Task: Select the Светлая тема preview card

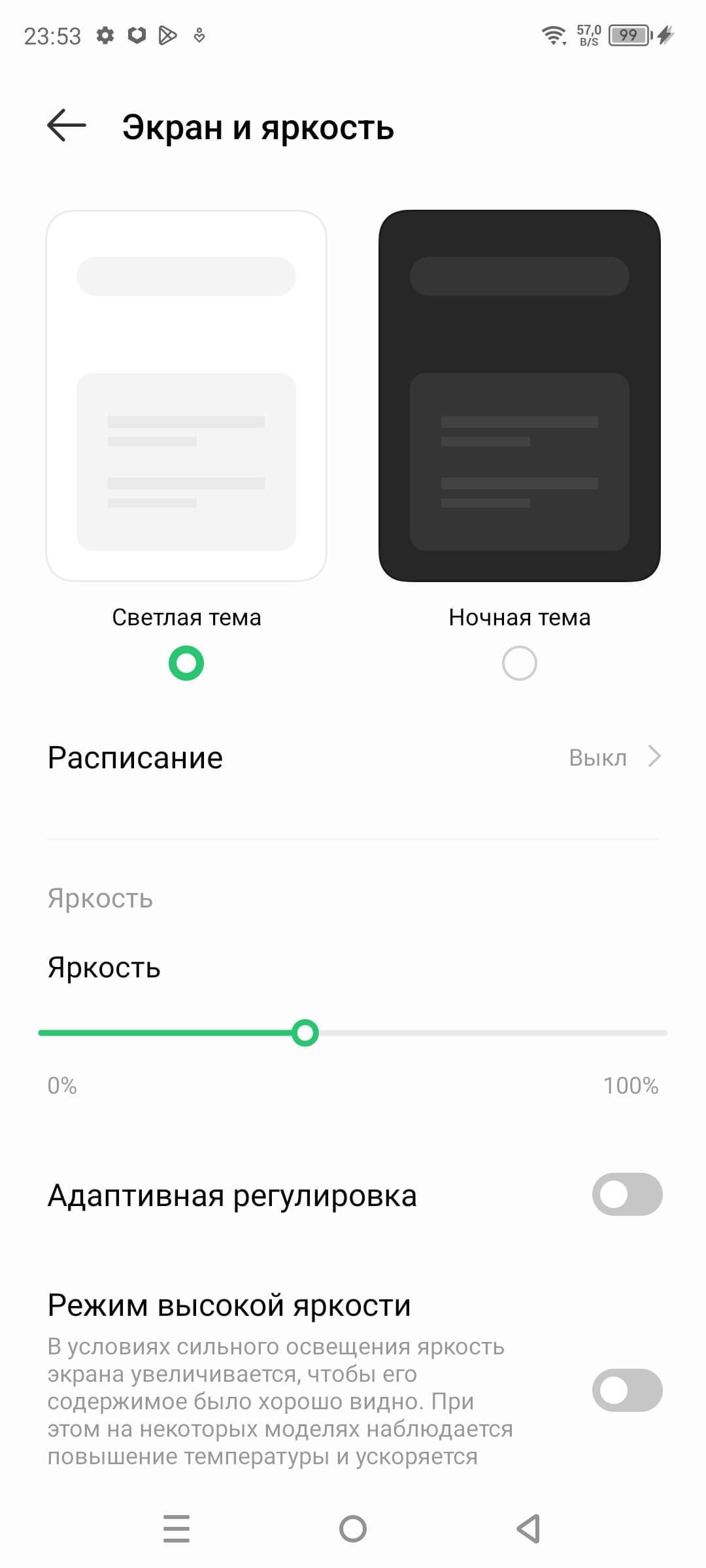Action: pos(186,395)
